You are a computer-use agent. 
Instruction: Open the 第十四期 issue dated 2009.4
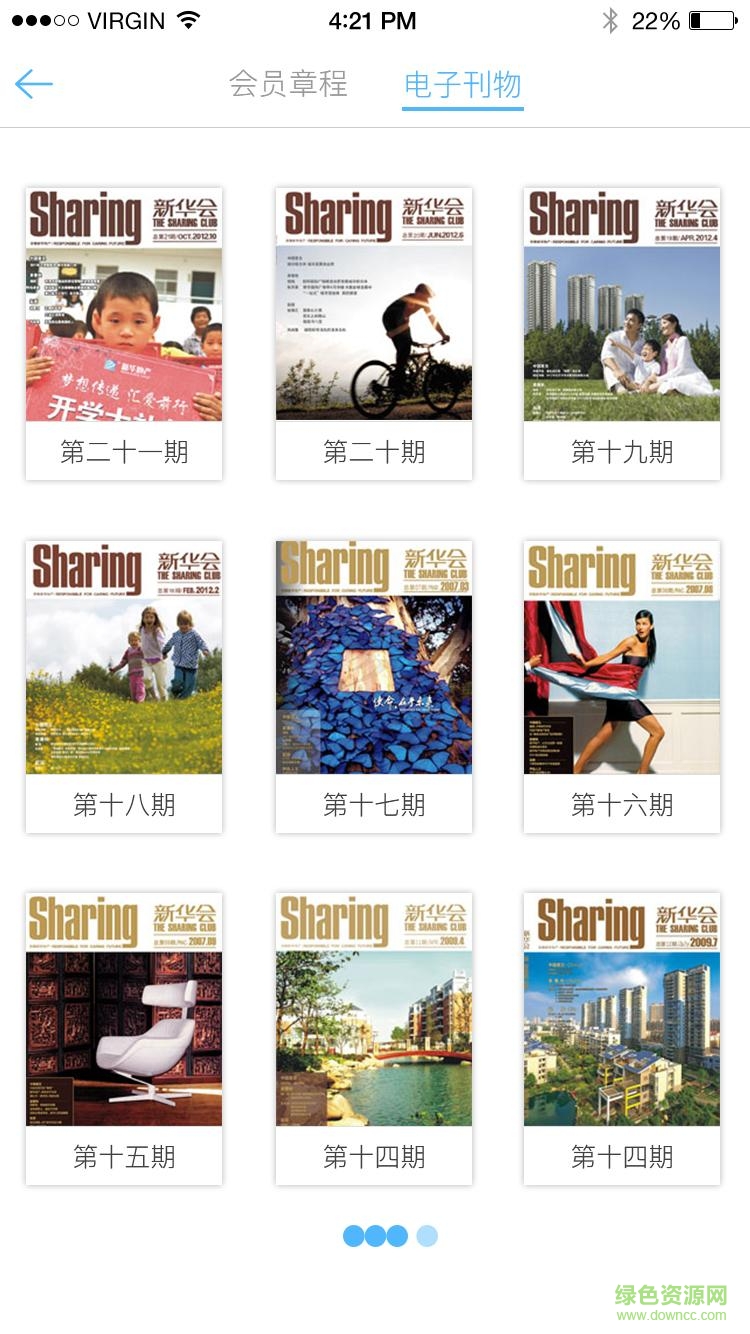(374, 1038)
